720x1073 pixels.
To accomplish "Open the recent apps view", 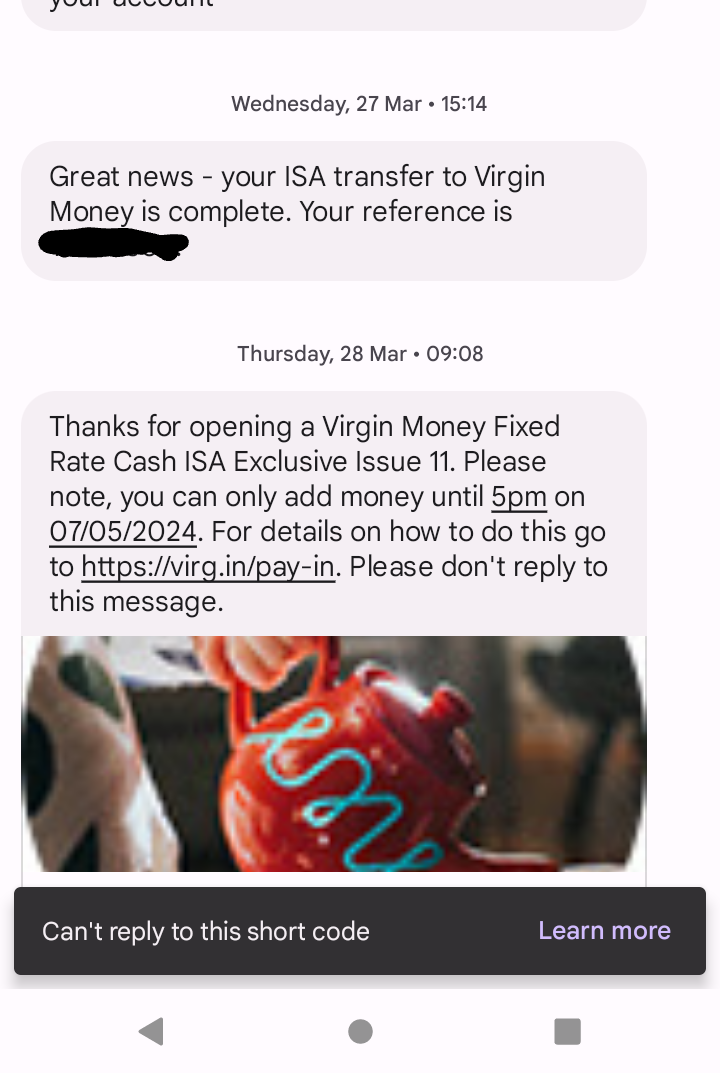I will (567, 1031).
